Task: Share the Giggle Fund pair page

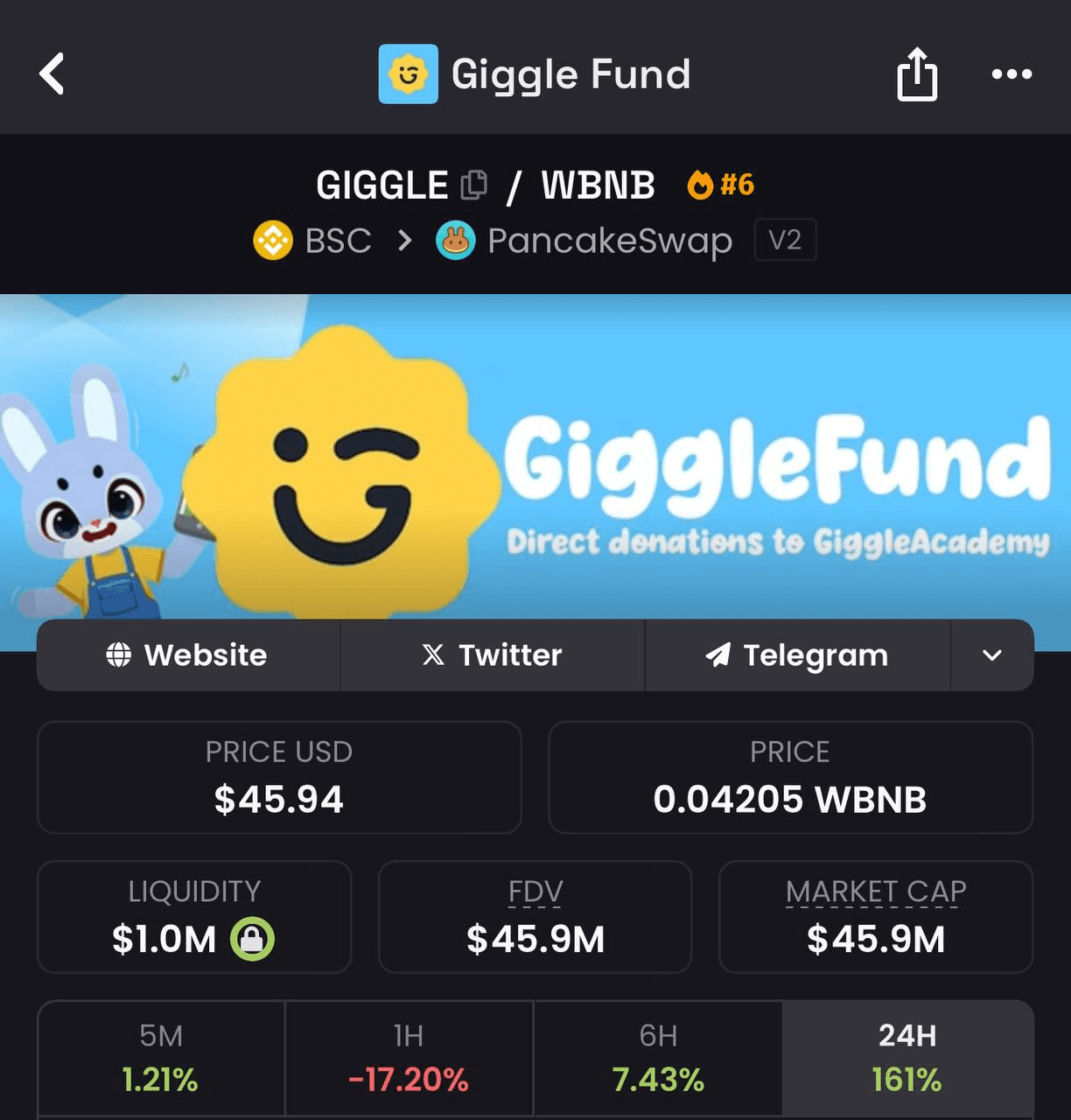Action: (917, 74)
